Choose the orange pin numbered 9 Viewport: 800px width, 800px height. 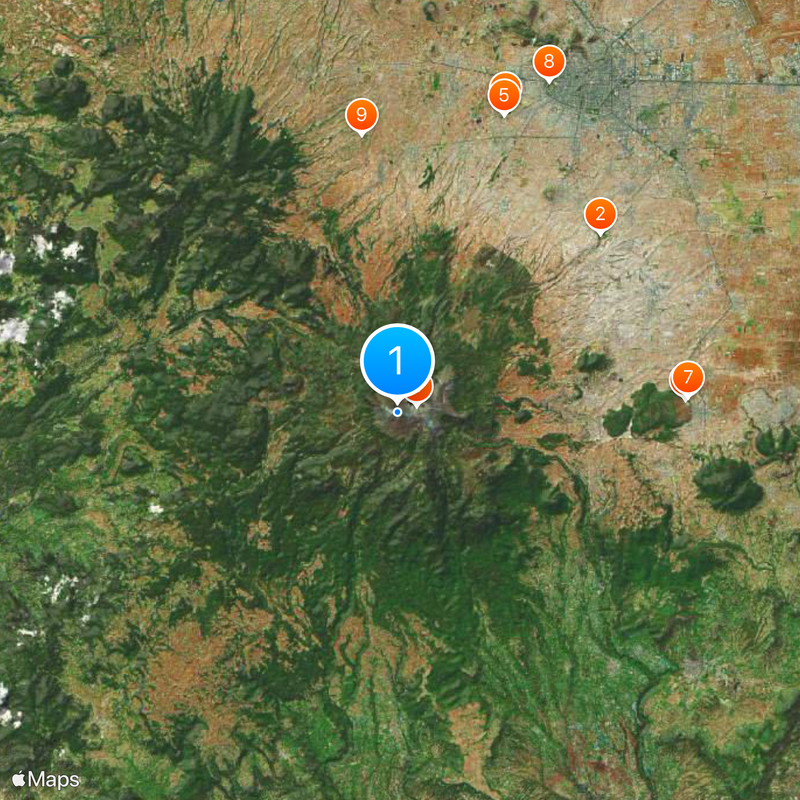point(361,114)
